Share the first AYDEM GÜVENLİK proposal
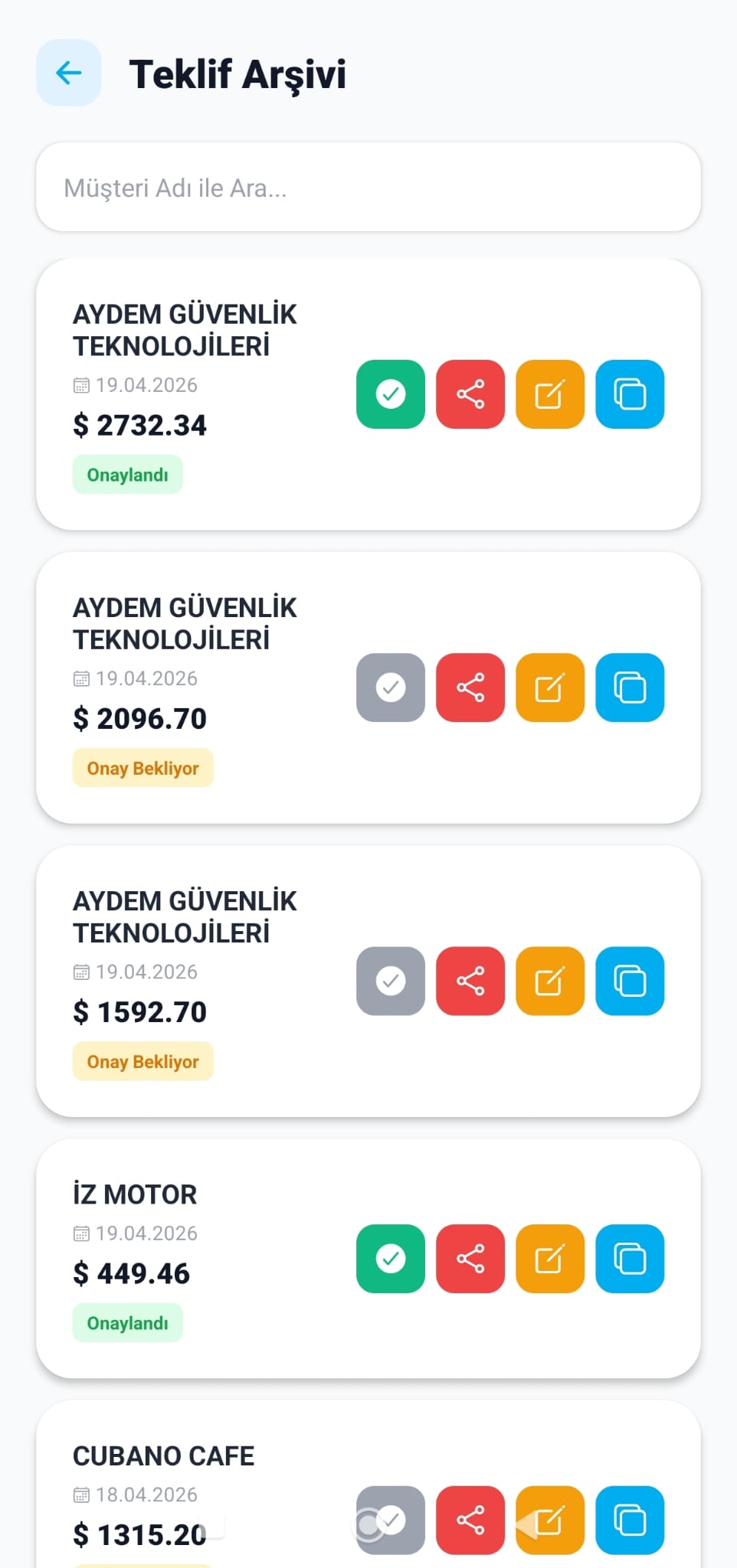737x1568 pixels. [x=470, y=394]
